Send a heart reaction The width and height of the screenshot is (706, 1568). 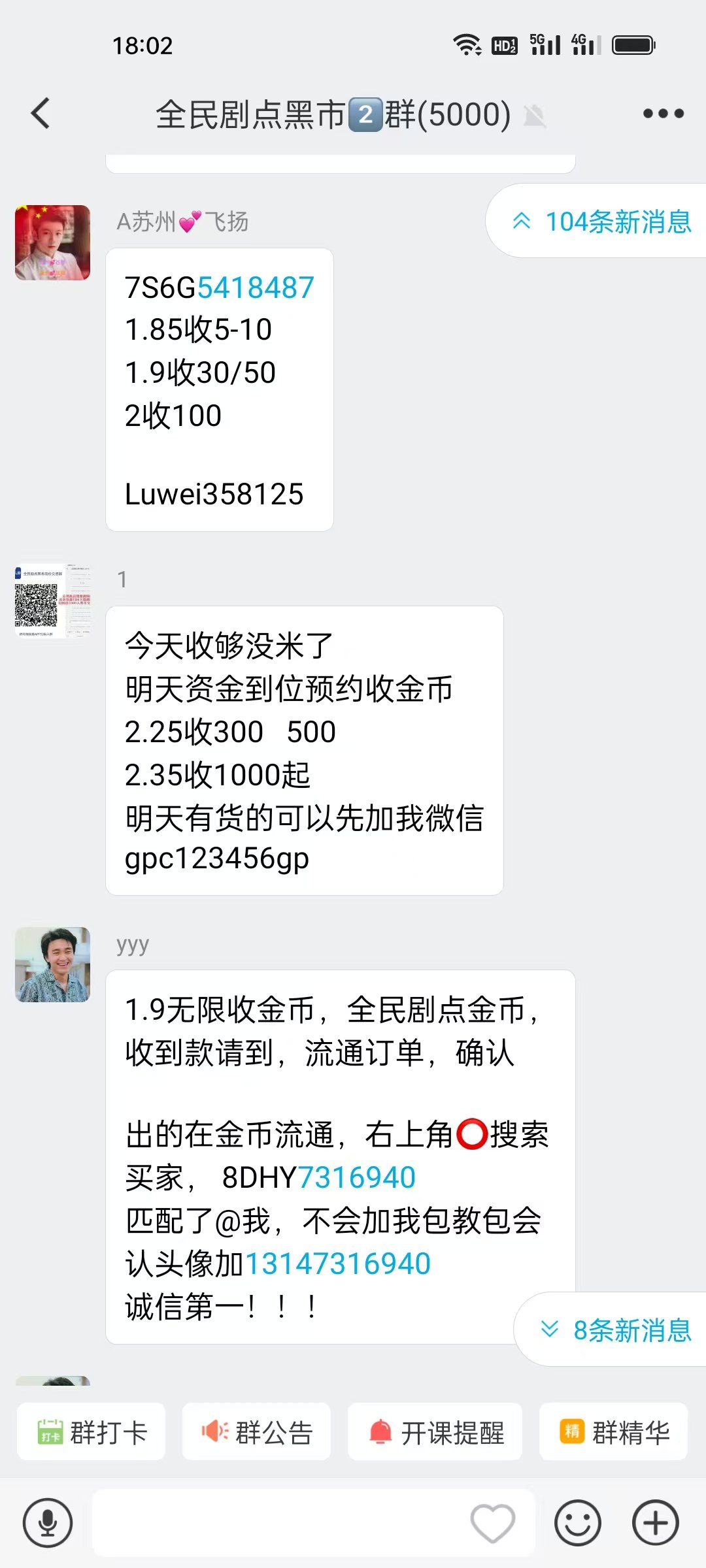pyautogui.click(x=492, y=1523)
